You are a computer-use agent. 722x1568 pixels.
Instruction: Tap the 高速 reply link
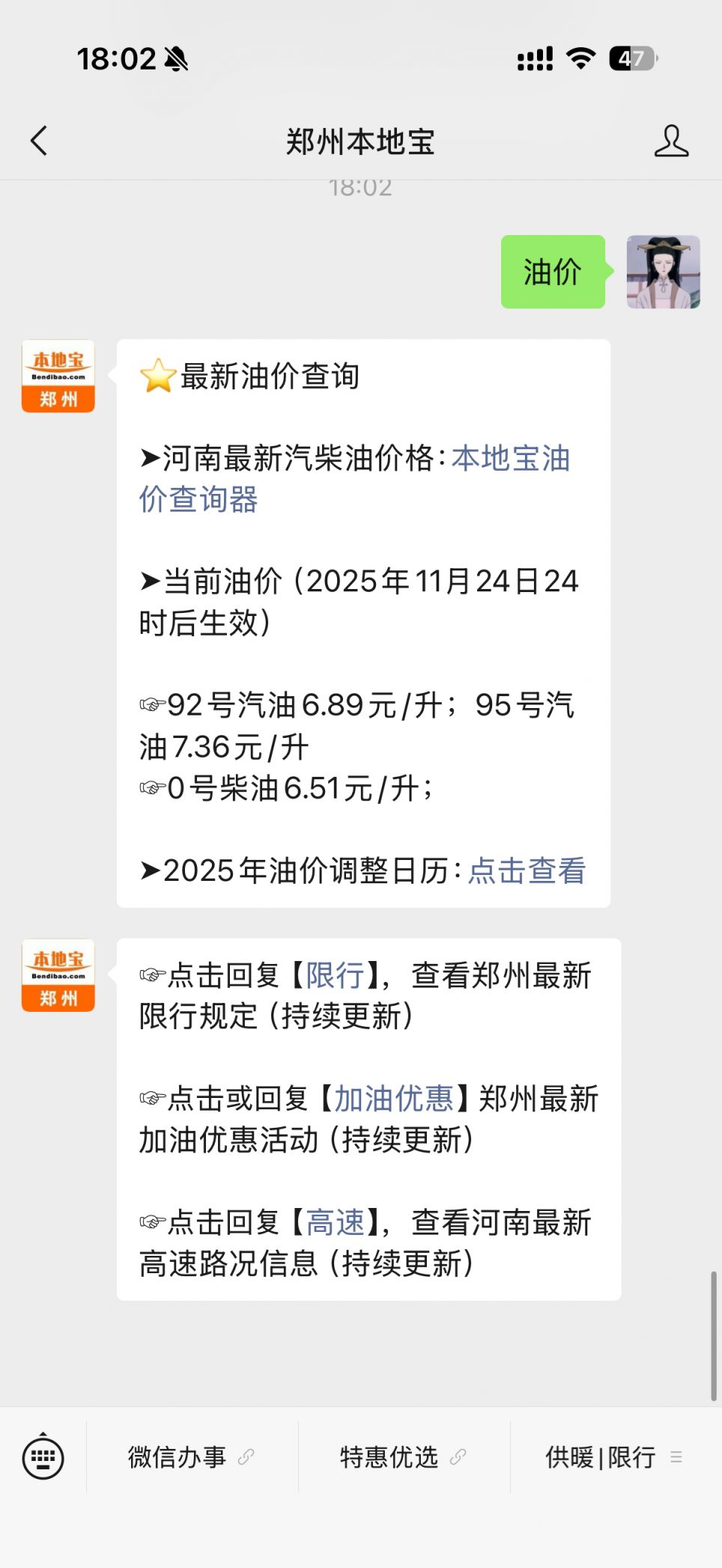point(335,1222)
